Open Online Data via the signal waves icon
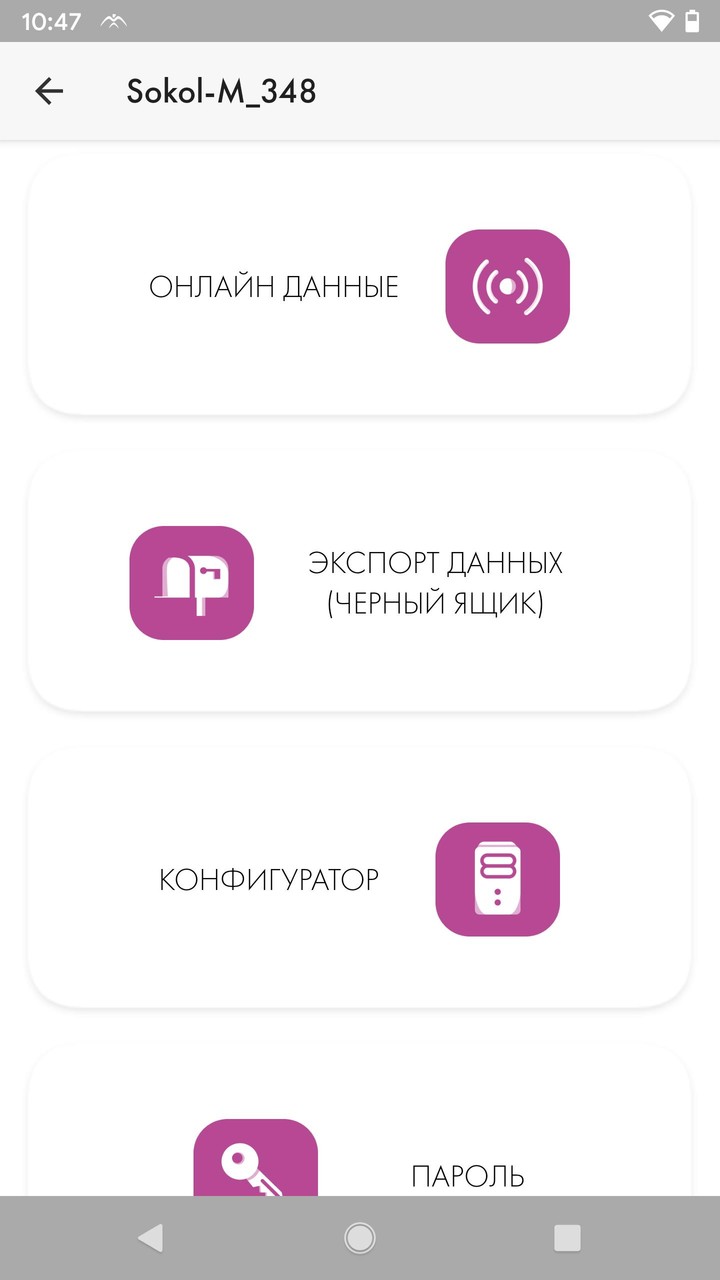 507,286
